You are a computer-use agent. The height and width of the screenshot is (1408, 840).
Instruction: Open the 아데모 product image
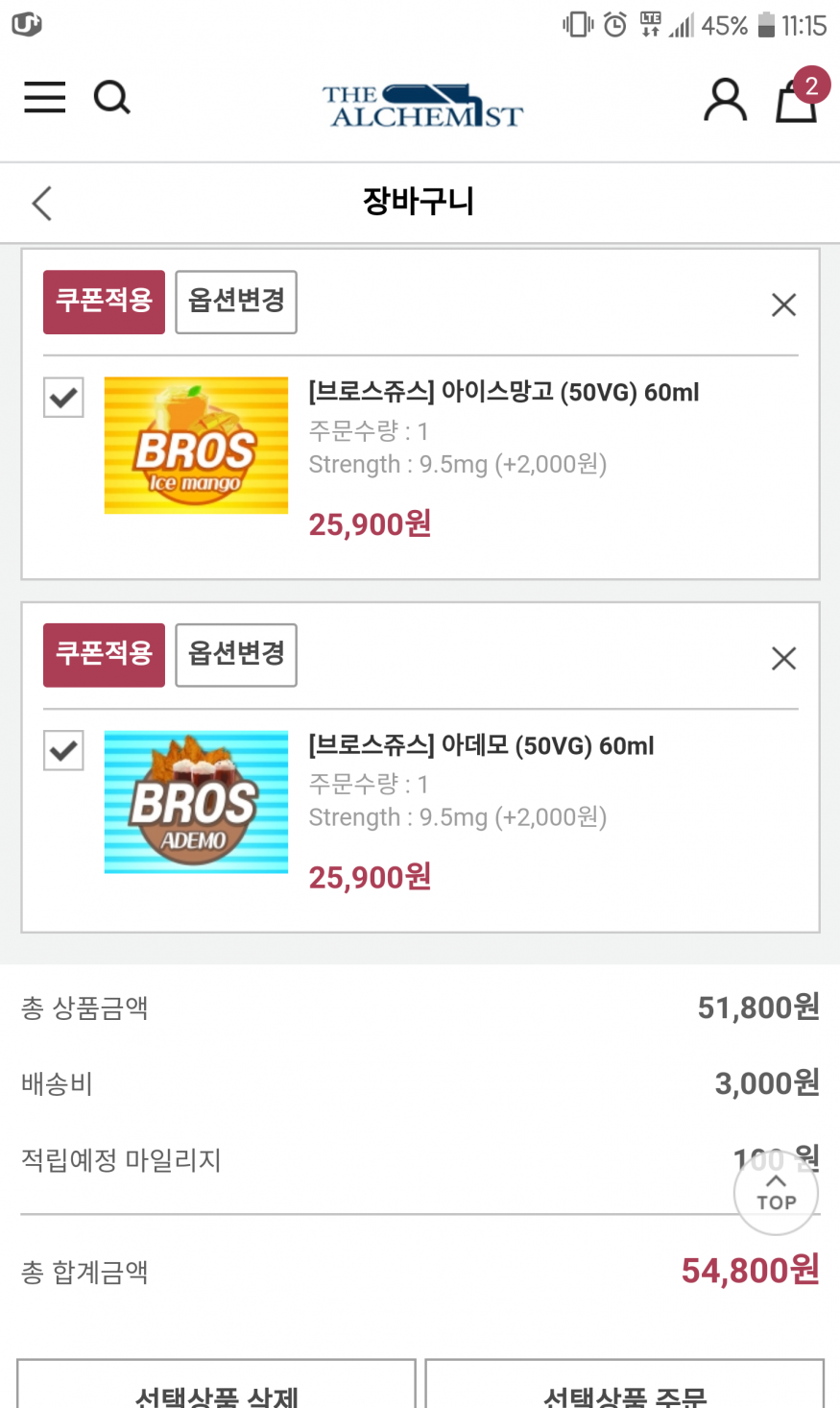click(x=196, y=802)
